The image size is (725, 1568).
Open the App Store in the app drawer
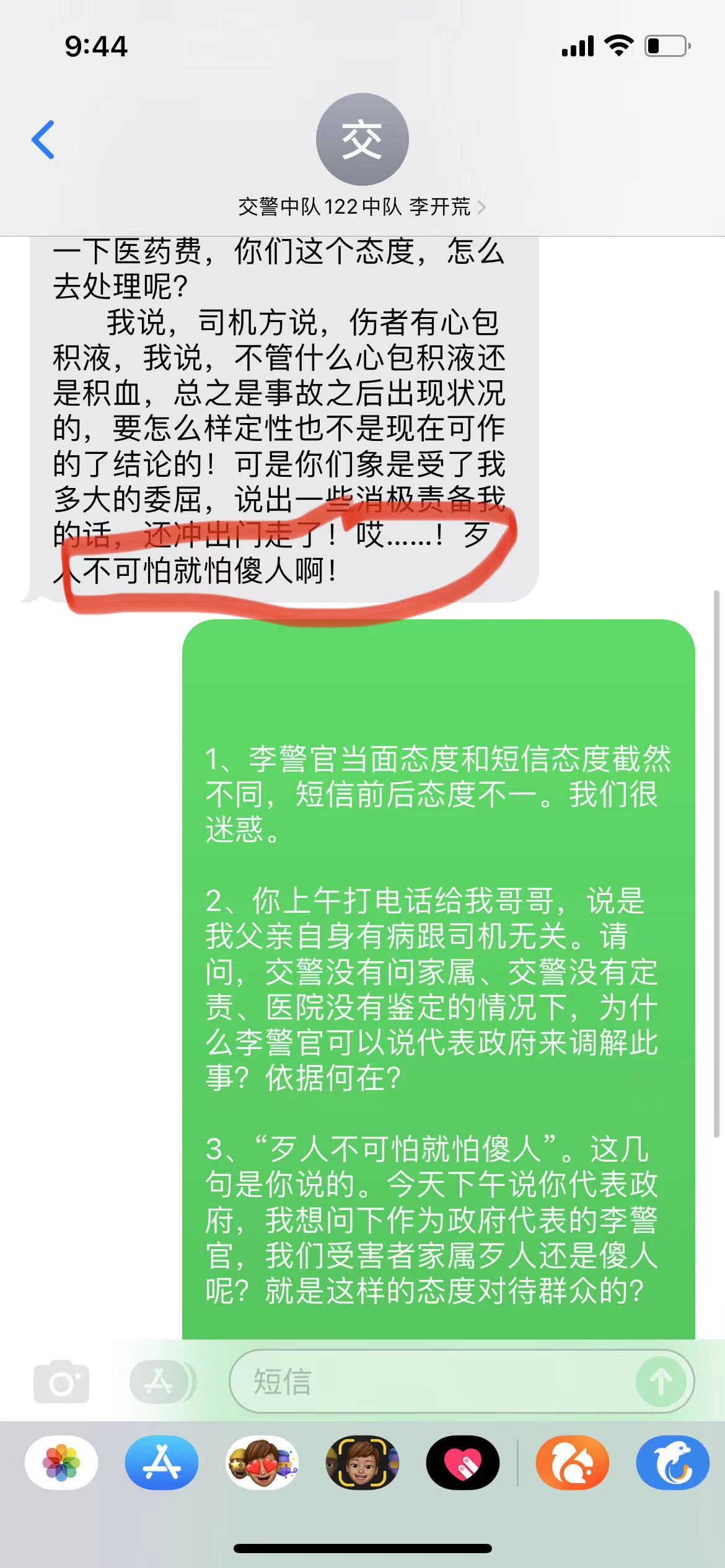coord(162,1463)
